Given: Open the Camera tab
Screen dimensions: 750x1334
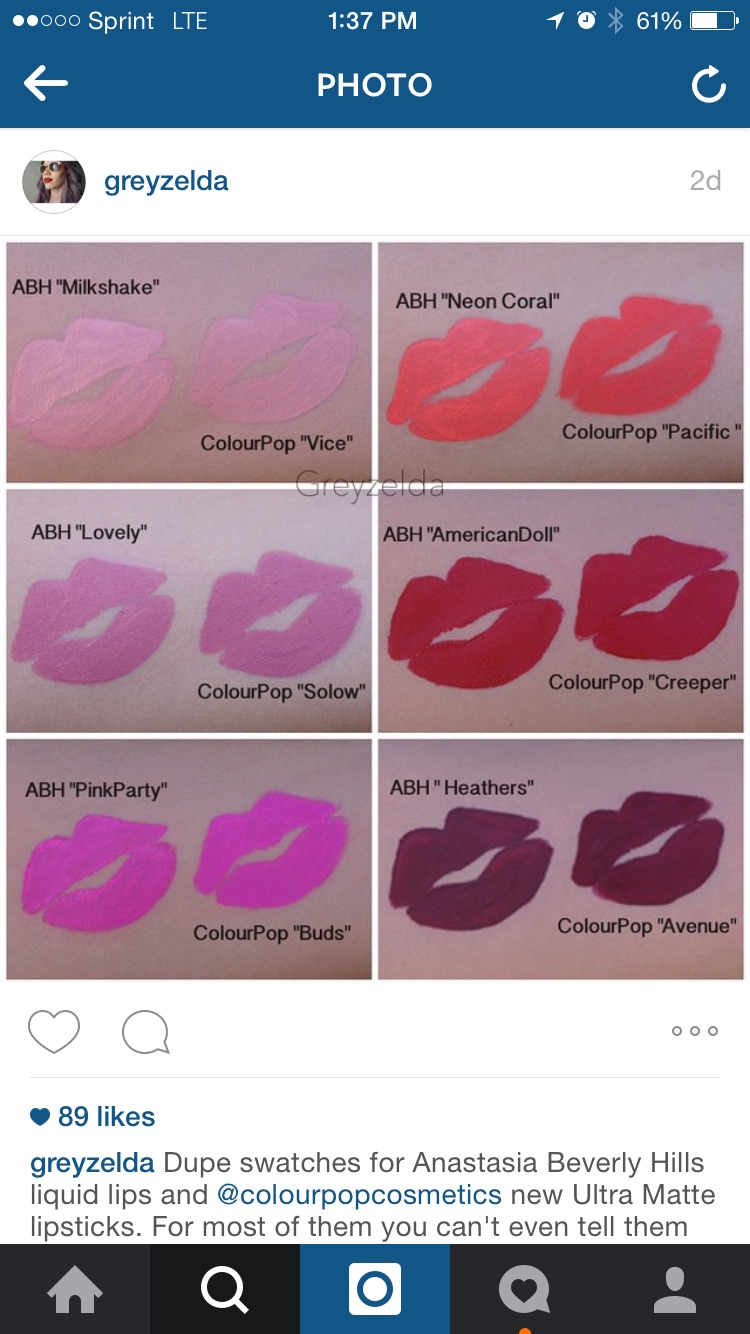Looking at the screenshot, I should (375, 1289).
